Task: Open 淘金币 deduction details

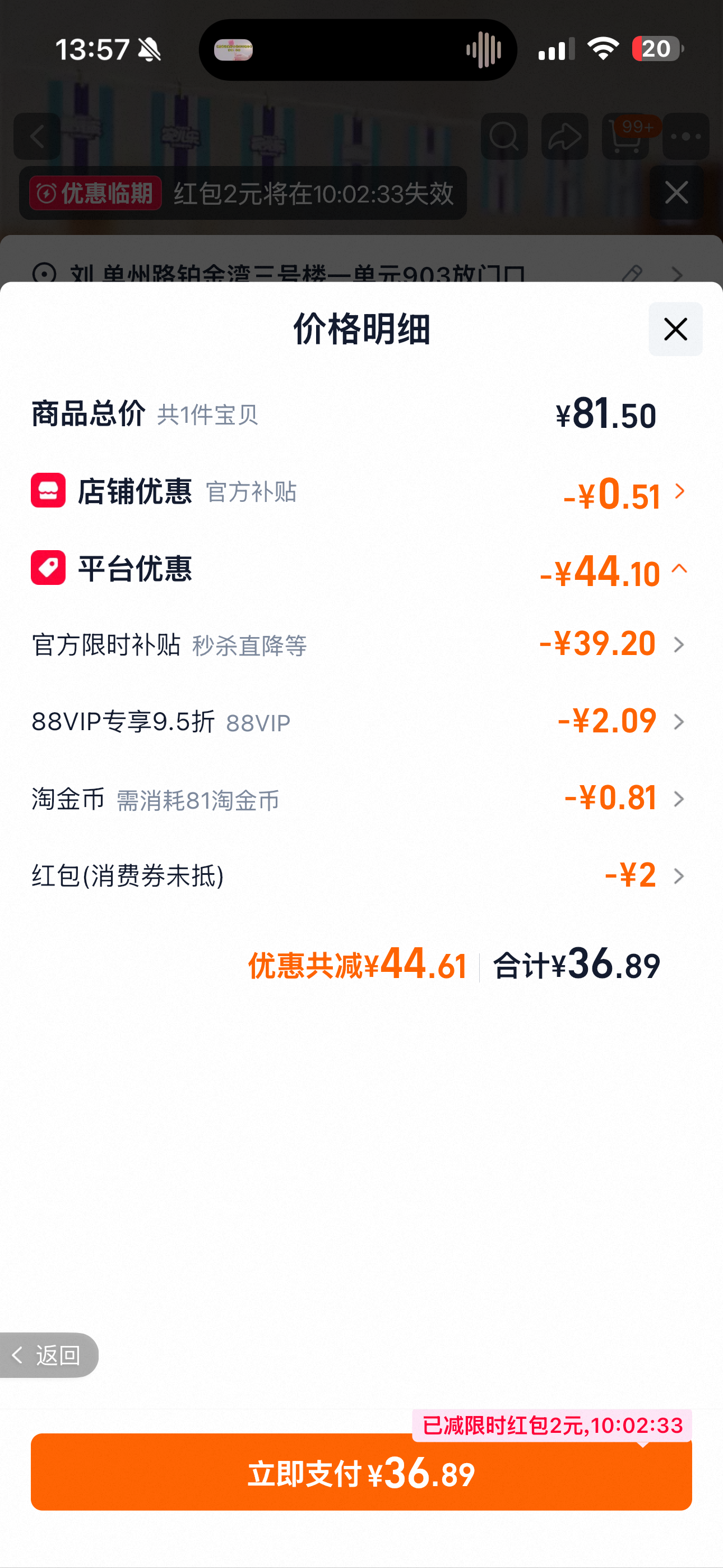Action: [361, 799]
